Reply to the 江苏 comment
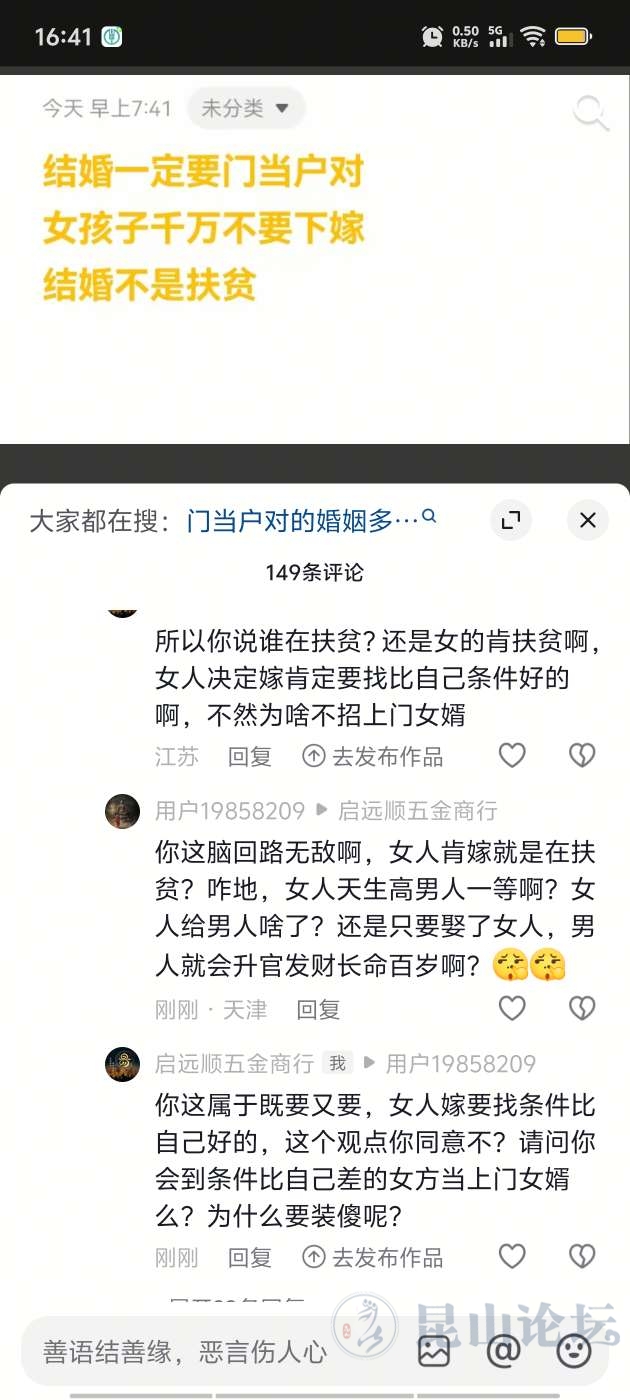Image resolution: width=630 pixels, height=1400 pixels. click(x=250, y=757)
